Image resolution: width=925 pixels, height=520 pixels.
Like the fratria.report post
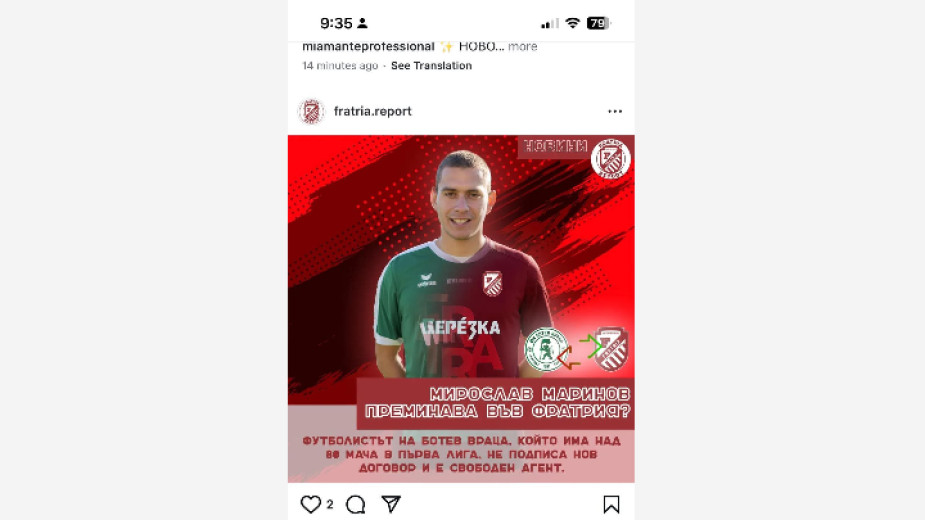click(310, 504)
